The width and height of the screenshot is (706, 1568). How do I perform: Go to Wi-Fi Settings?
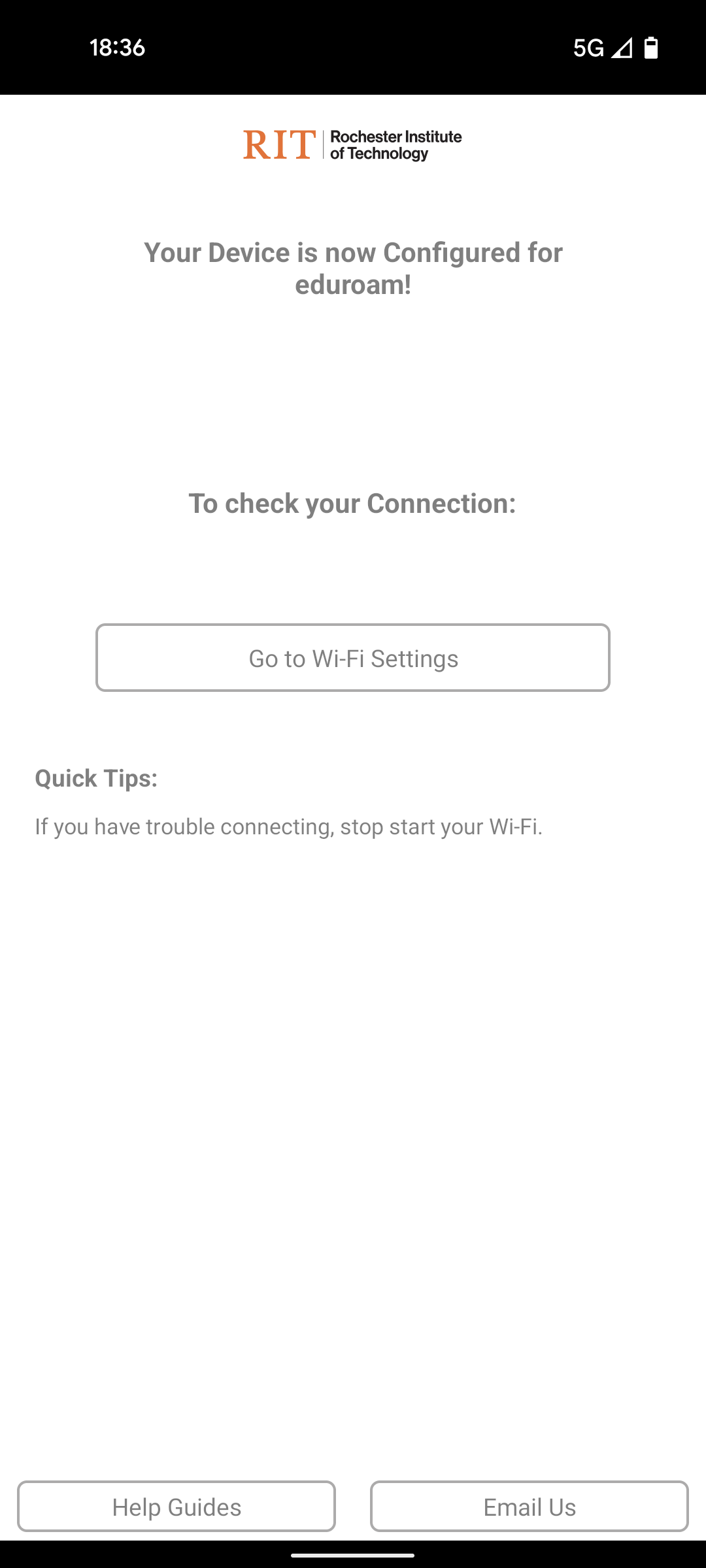click(353, 658)
